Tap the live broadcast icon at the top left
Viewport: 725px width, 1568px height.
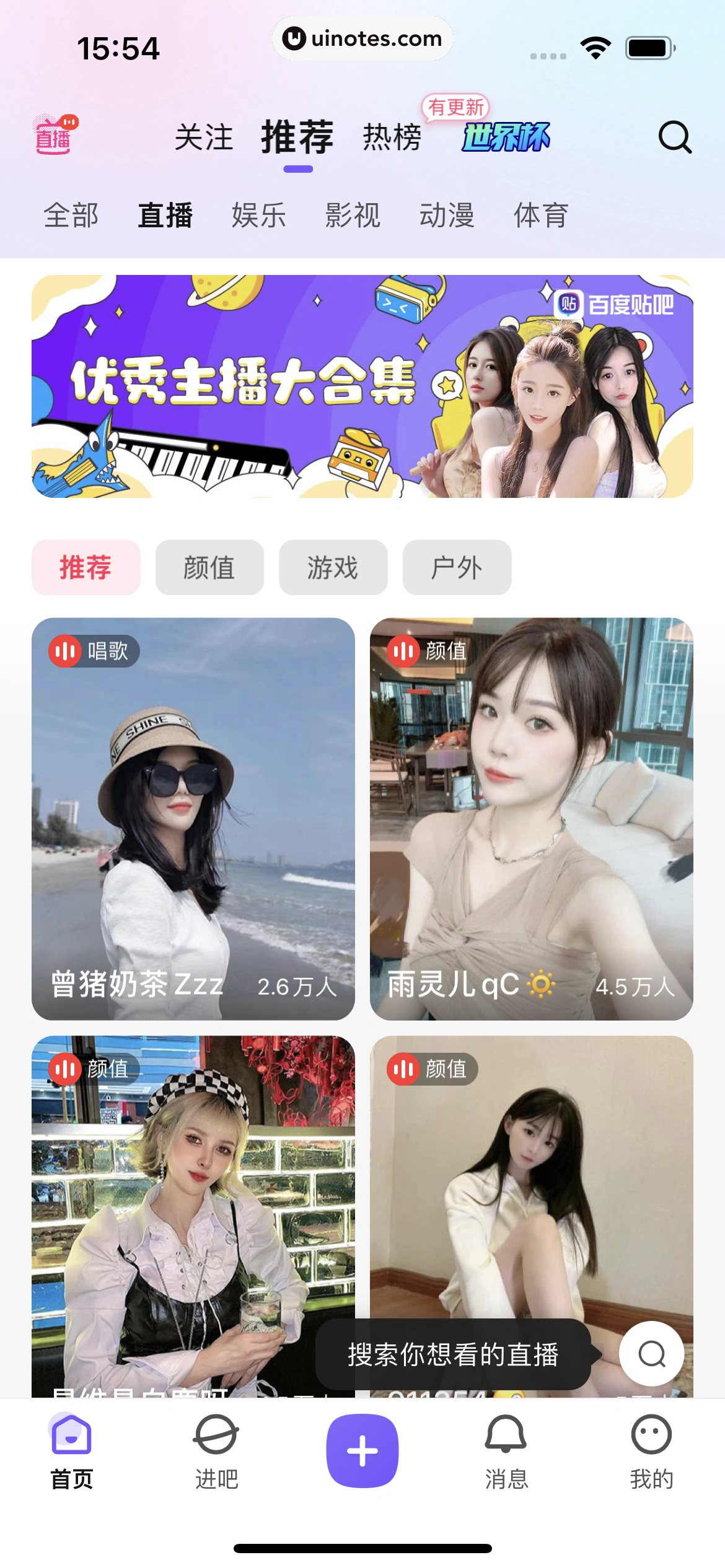pos(56,134)
